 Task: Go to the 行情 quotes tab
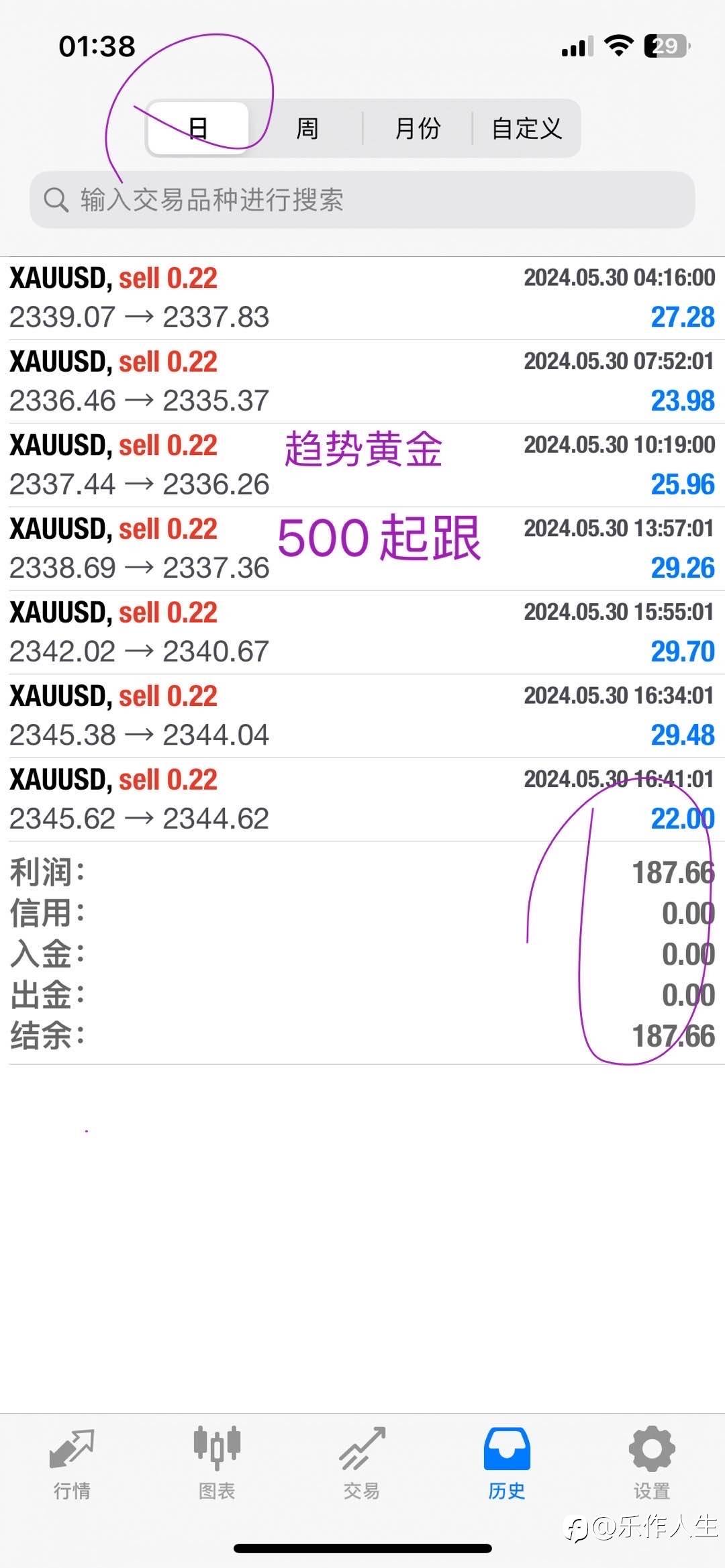point(72,1464)
